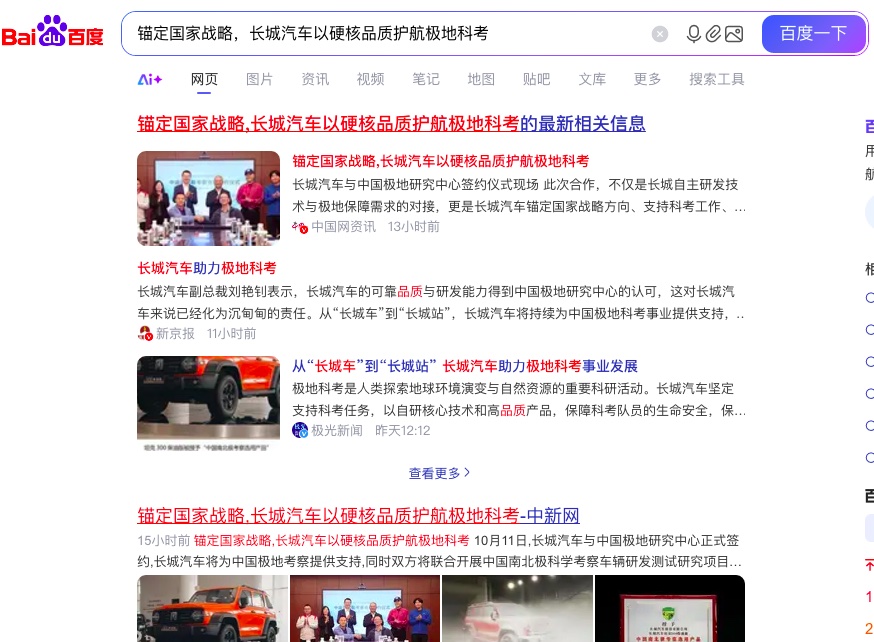Switch to the 贴吧 tab
This screenshot has height=642, width=874.
536,79
